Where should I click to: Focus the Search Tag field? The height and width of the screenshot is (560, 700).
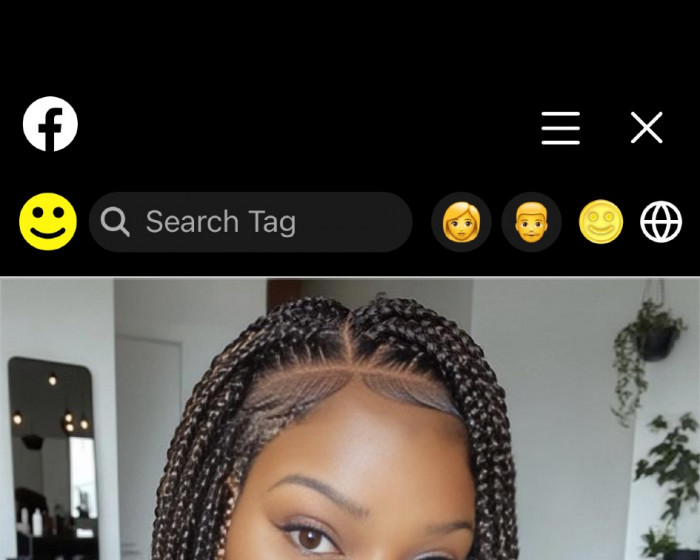250,222
